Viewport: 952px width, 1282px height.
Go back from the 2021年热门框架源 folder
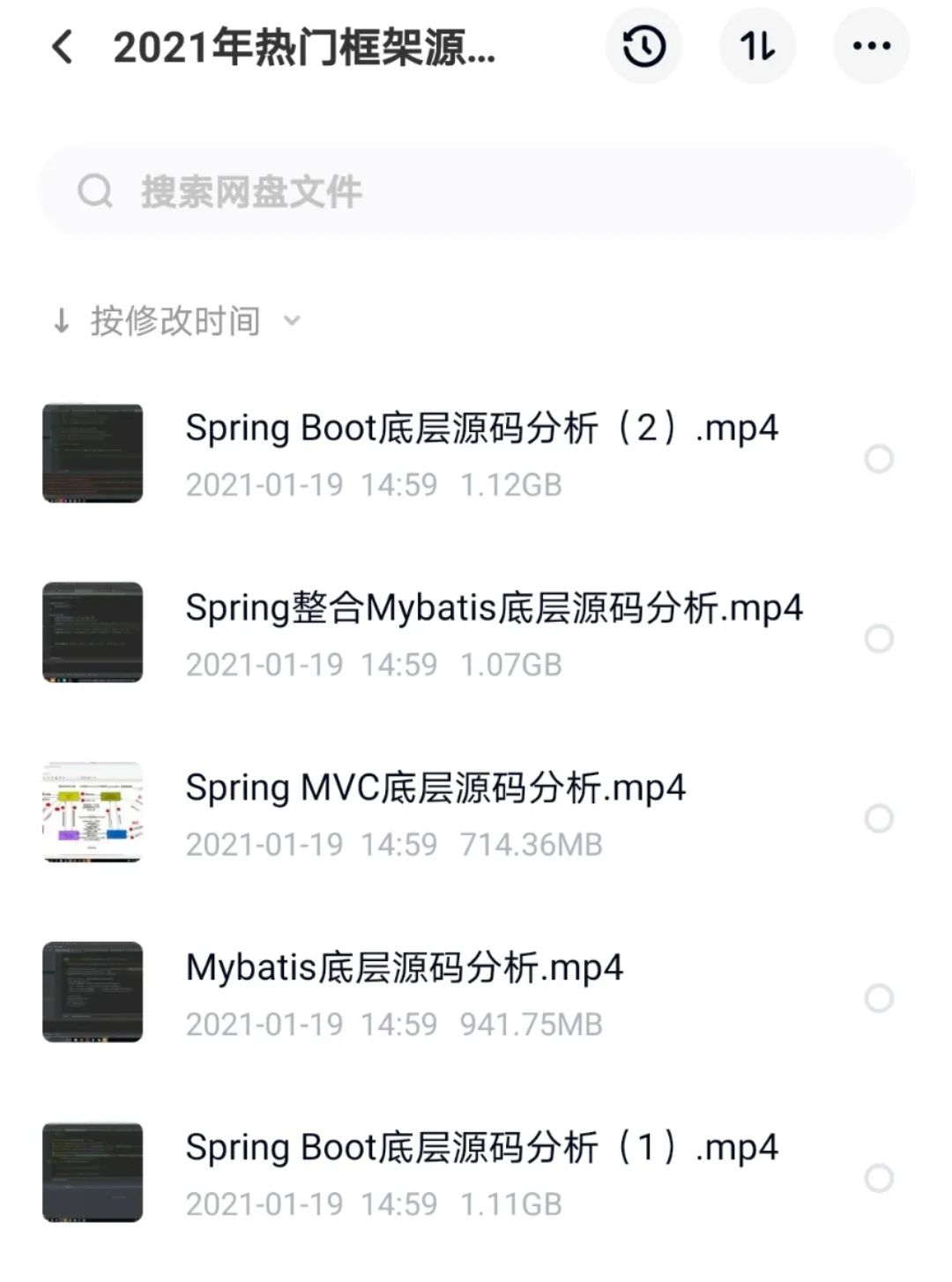(63, 47)
